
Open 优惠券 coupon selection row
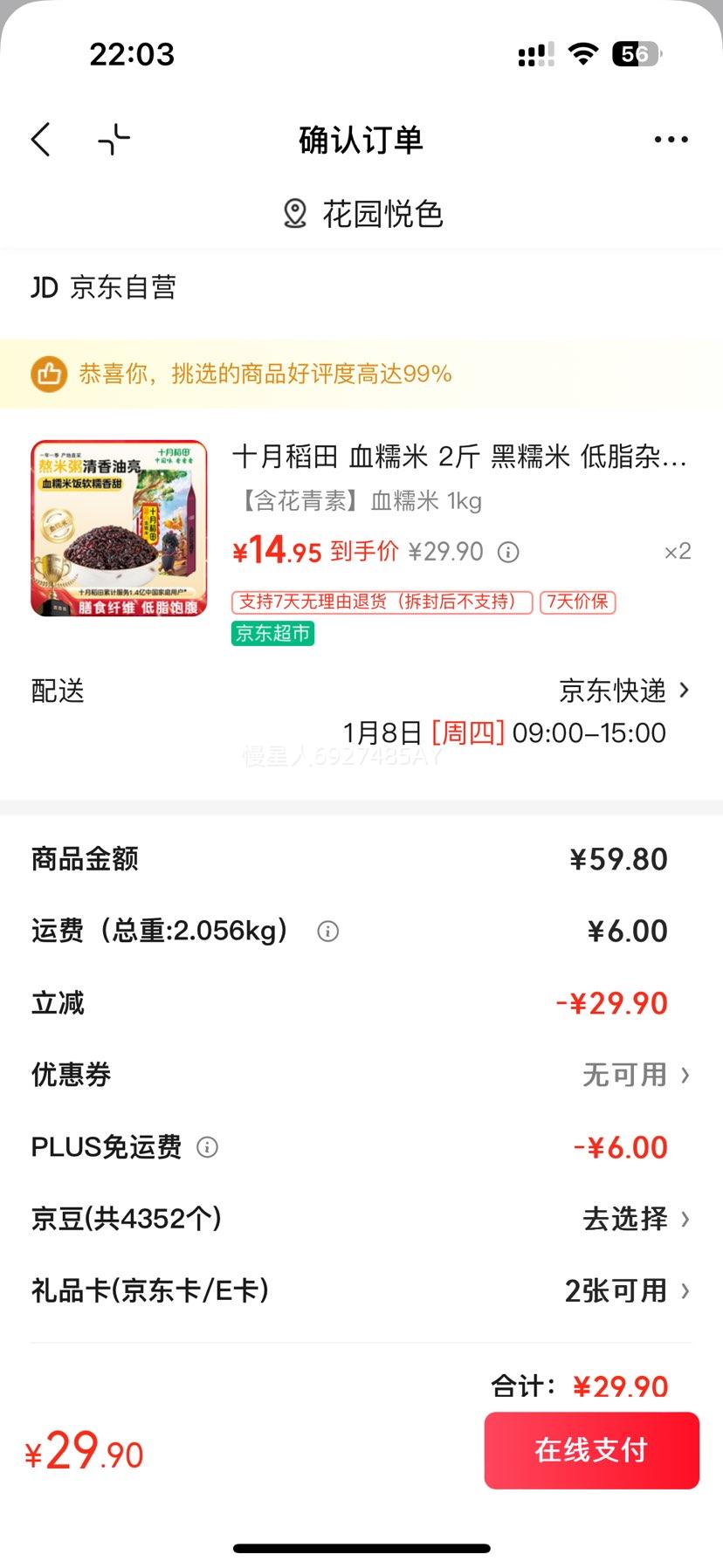click(x=636, y=1075)
